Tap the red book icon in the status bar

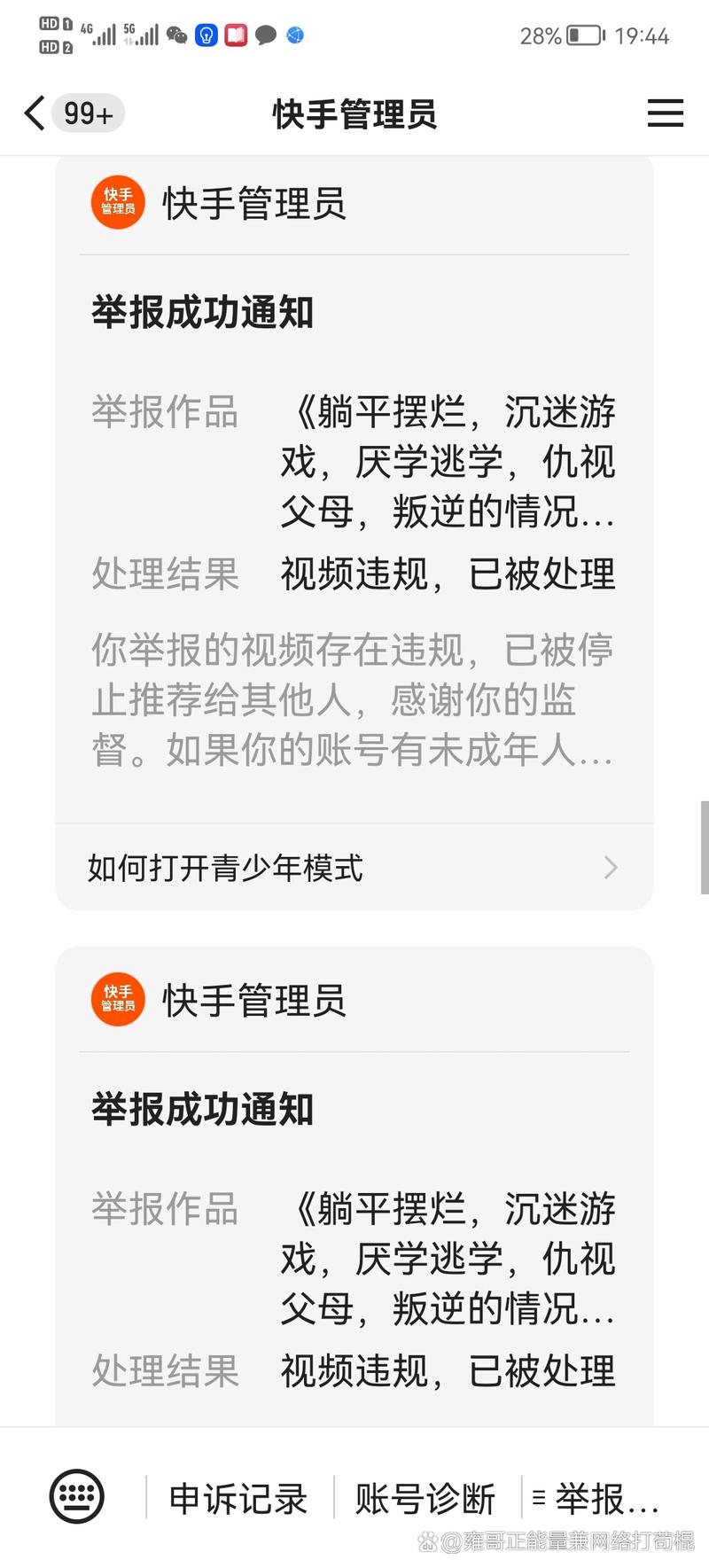(235, 35)
